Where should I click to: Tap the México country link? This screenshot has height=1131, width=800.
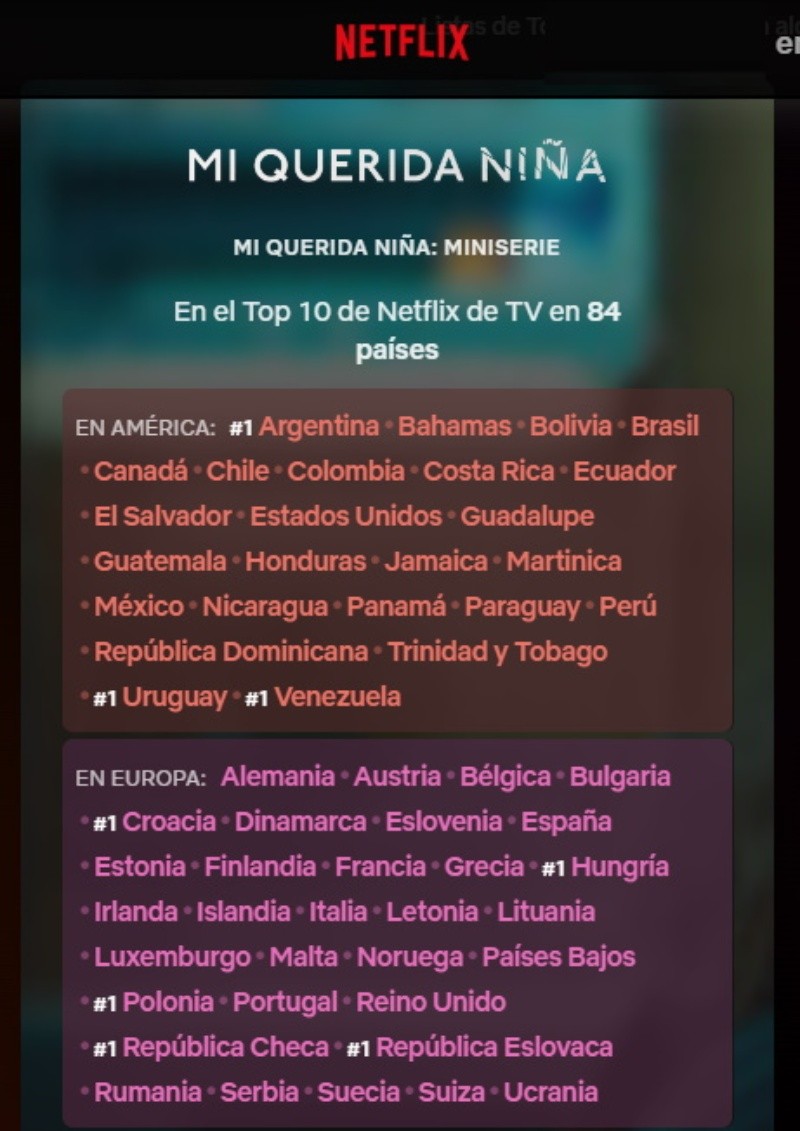[139, 607]
